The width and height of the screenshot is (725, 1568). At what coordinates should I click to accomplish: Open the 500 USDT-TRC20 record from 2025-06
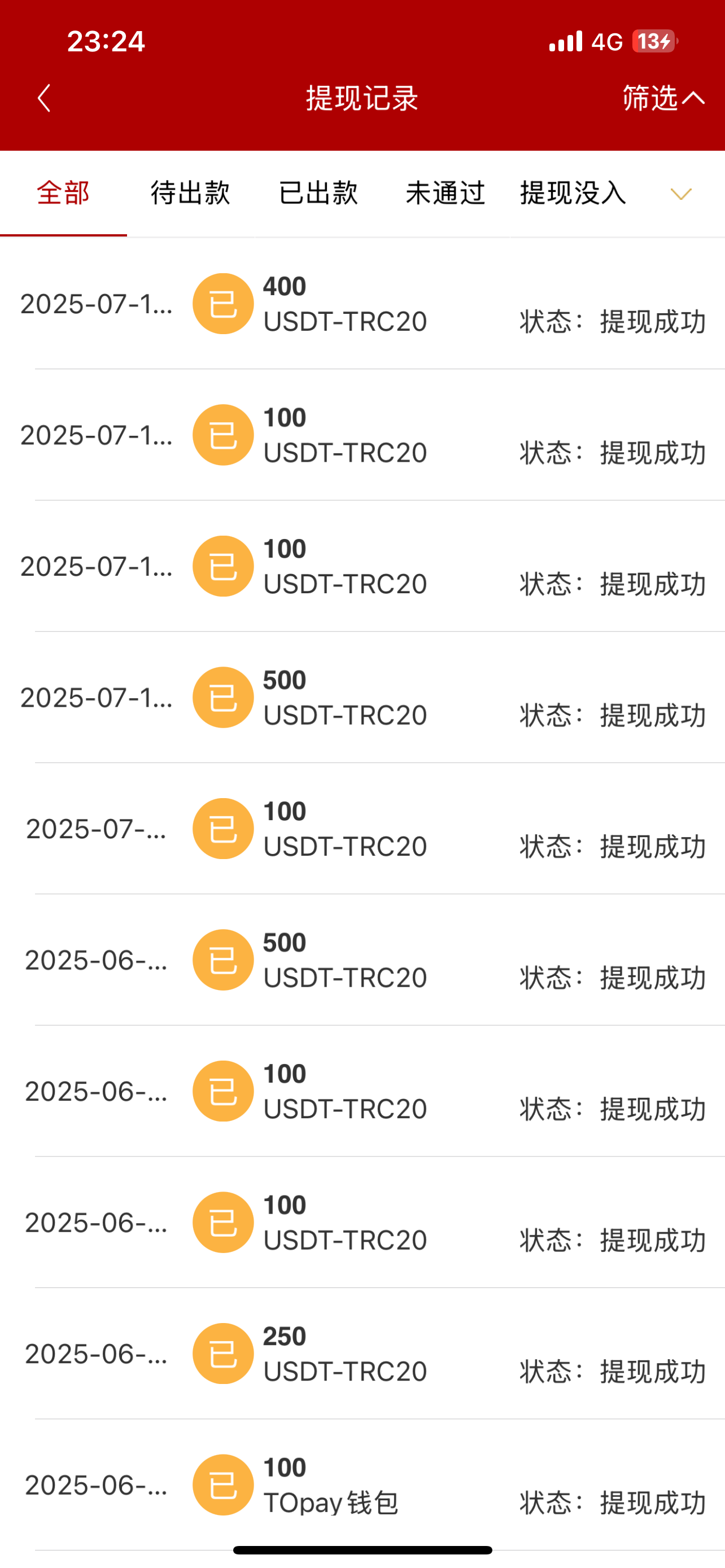point(362,960)
